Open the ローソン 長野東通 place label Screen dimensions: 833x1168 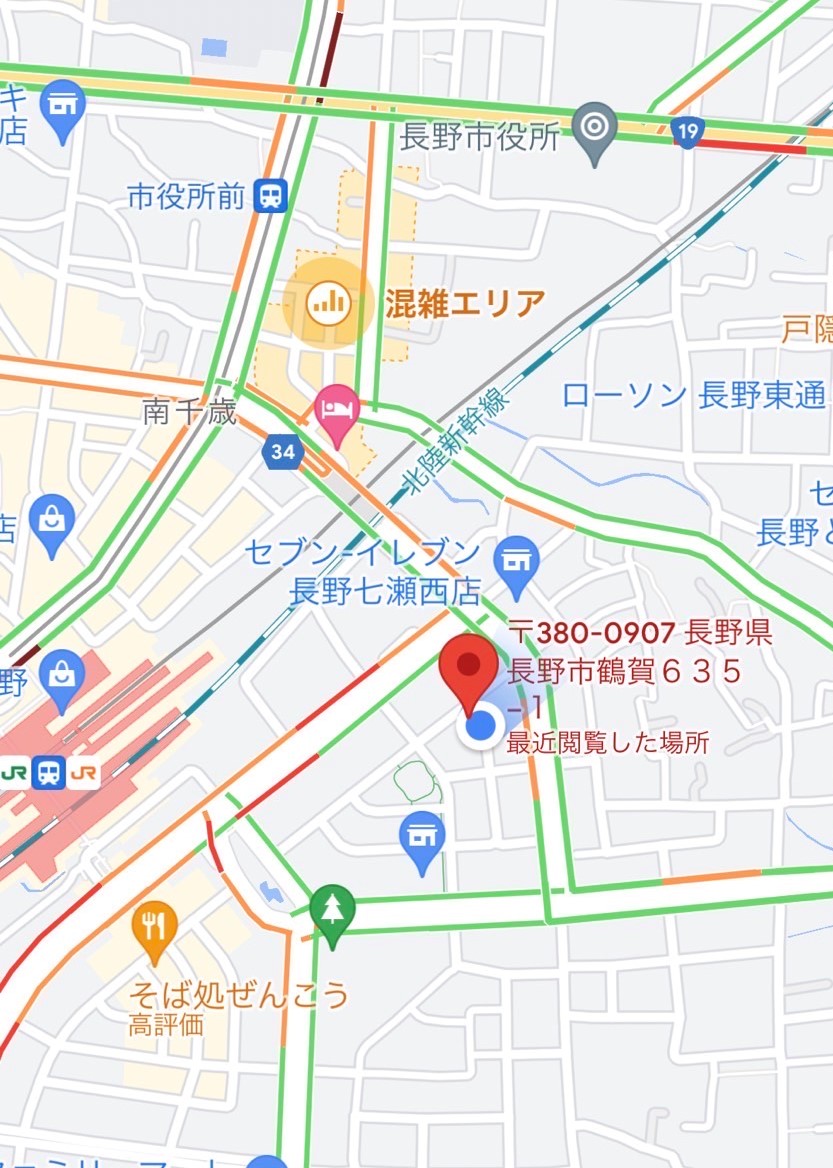(x=694, y=395)
